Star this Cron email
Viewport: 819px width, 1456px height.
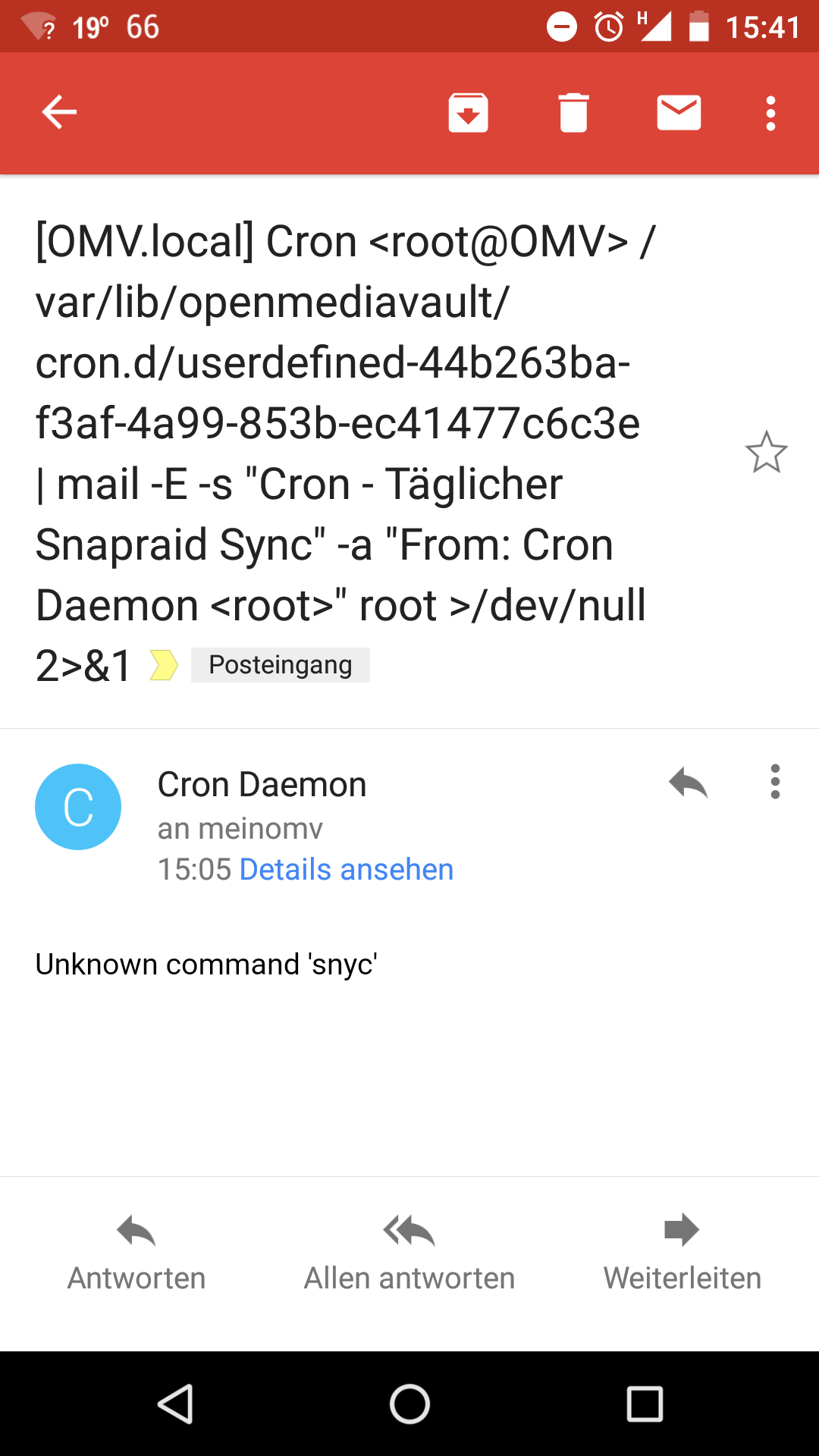[x=767, y=453]
